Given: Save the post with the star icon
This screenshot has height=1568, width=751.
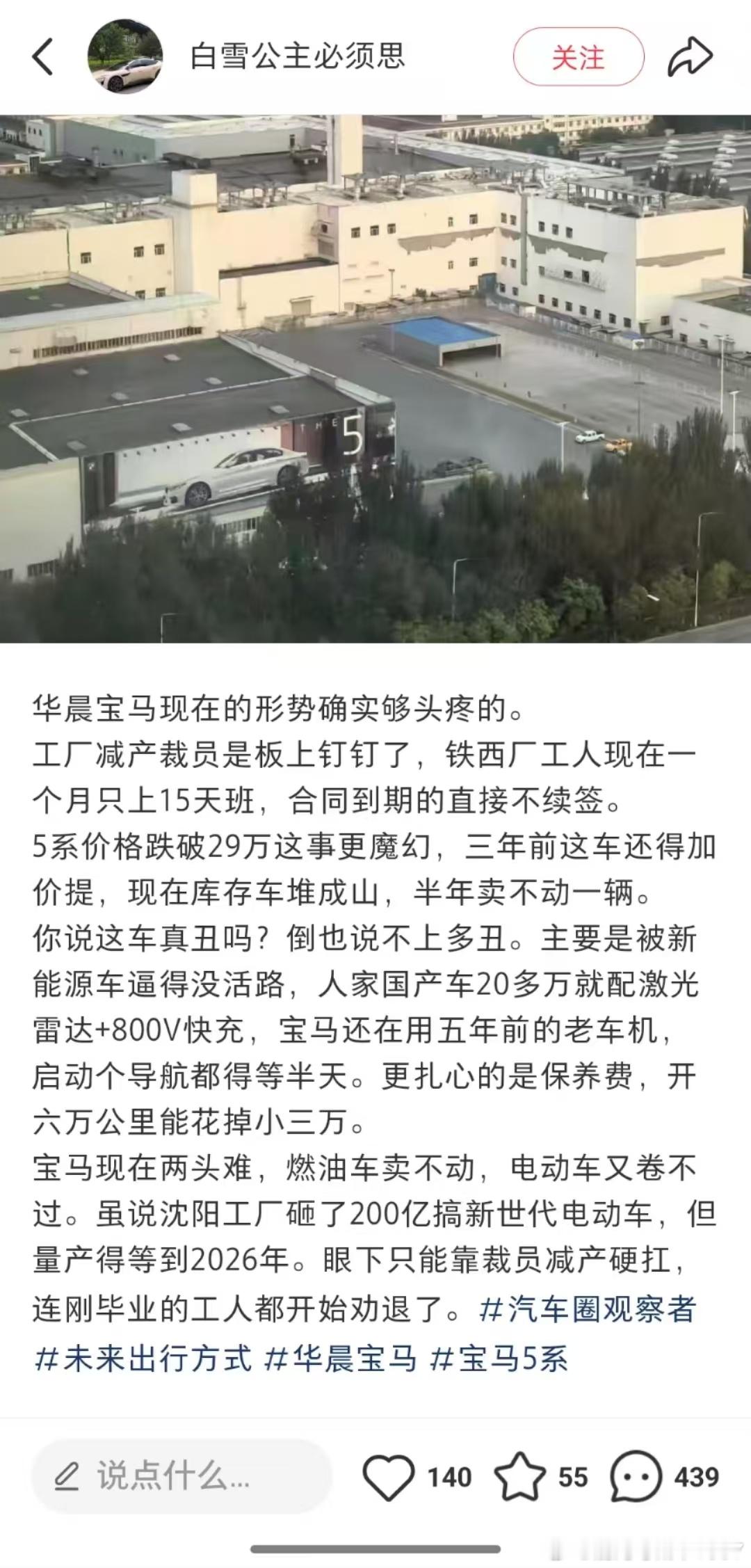Looking at the screenshot, I should point(520,1476).
